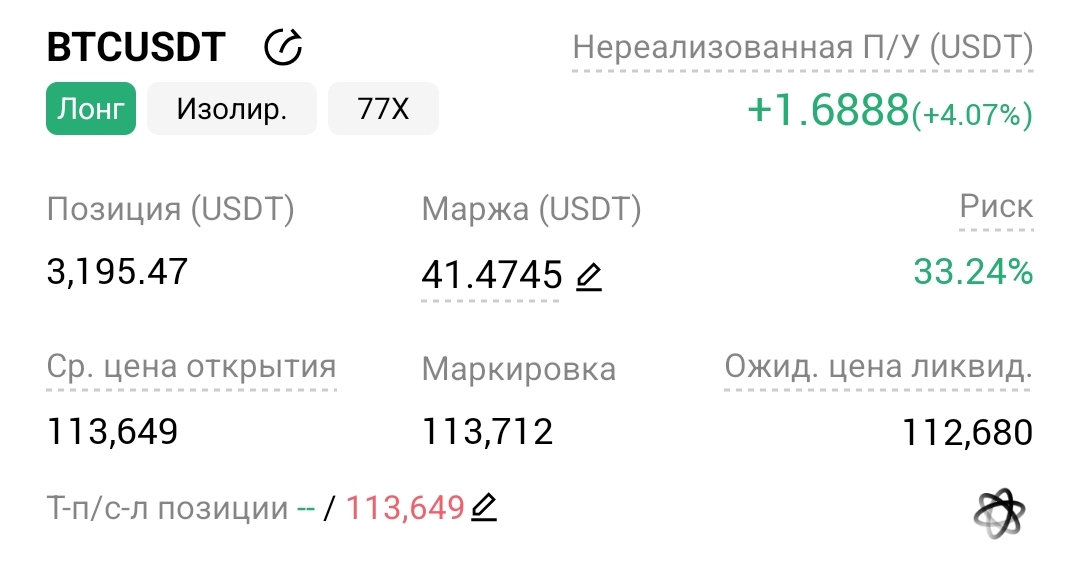
Task: Open the atom-shaped icon at bottom right
Action: pyautogui.click(x=999, y=514)
